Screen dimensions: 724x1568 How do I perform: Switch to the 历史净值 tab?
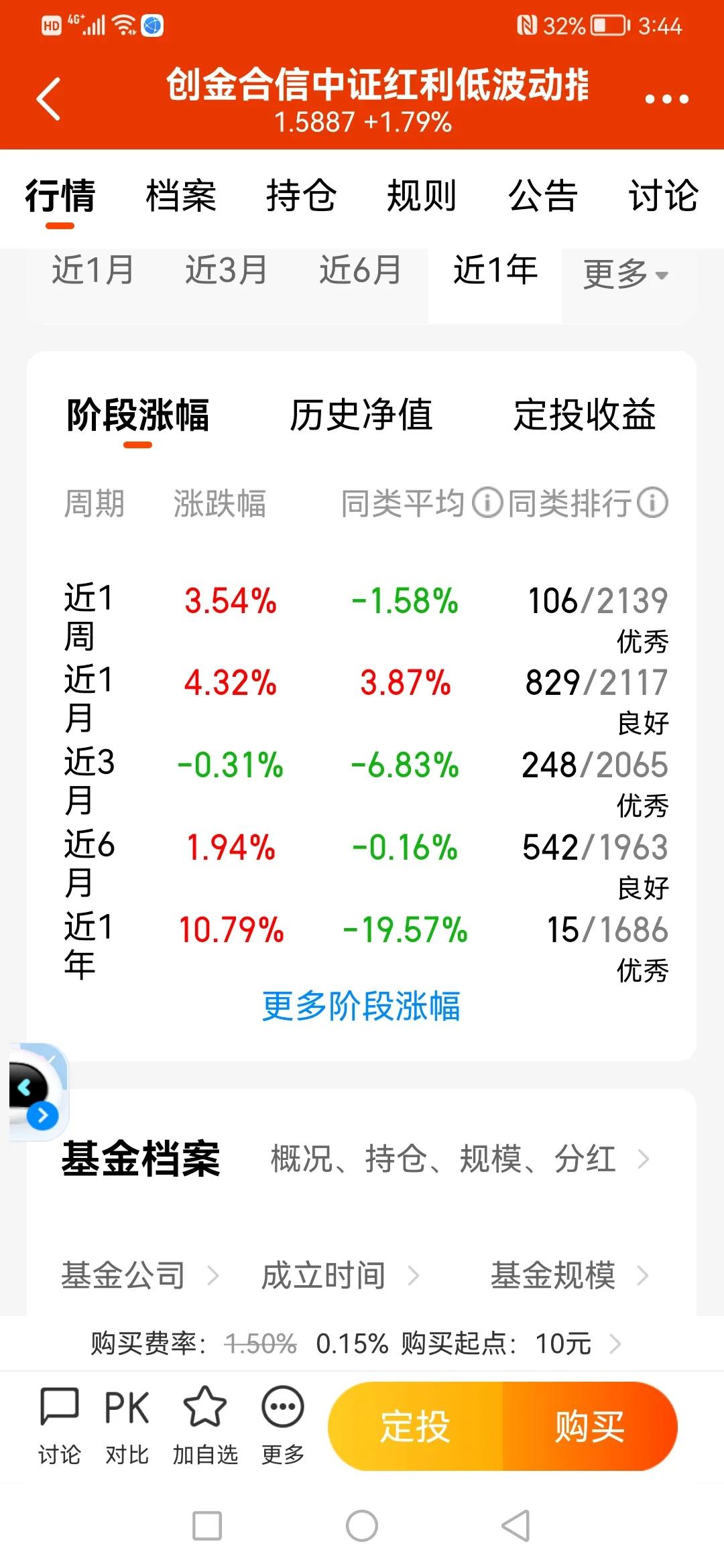362,415
